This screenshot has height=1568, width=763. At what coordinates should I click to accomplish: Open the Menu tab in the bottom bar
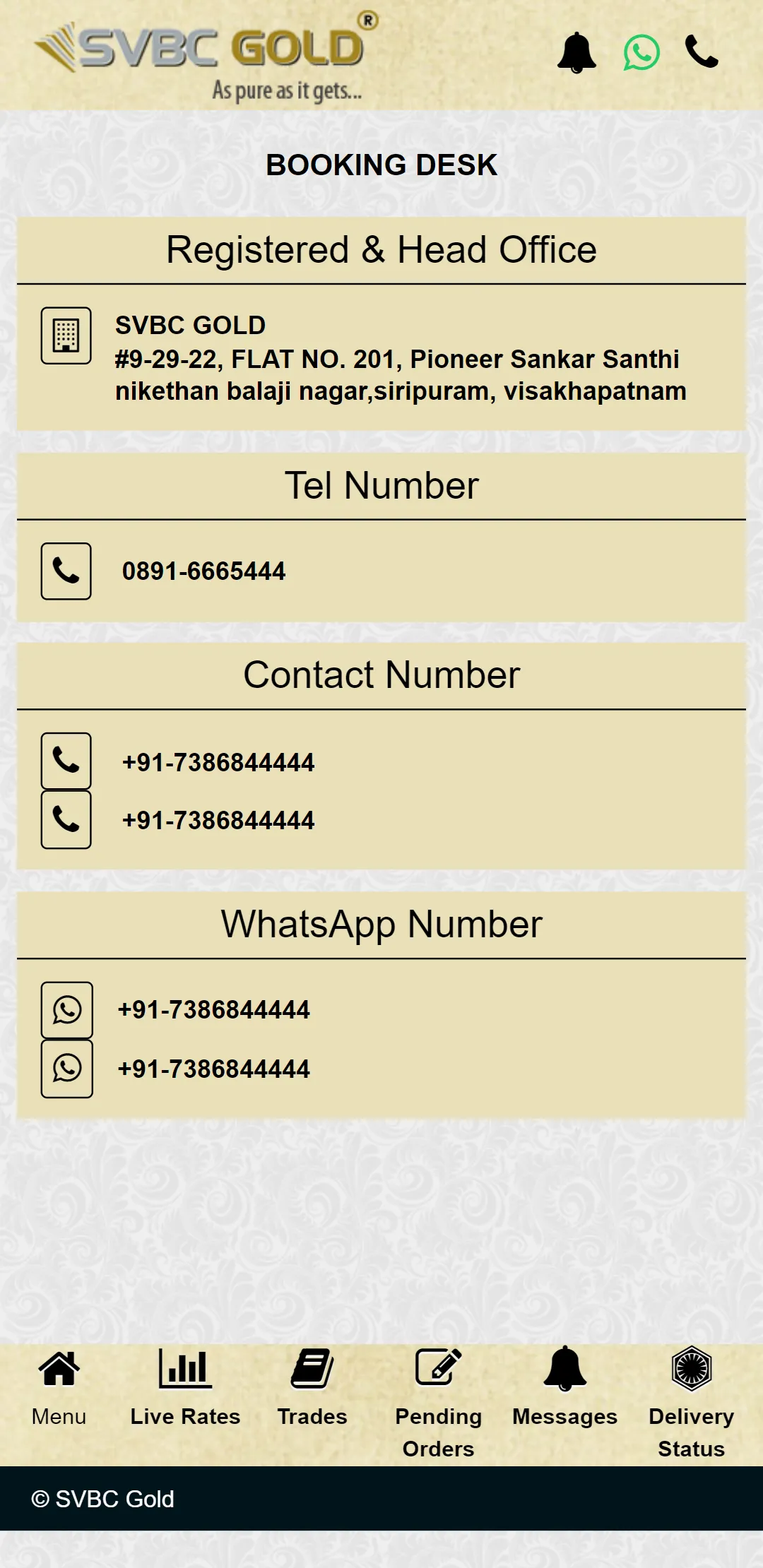tap(59, 1416)
